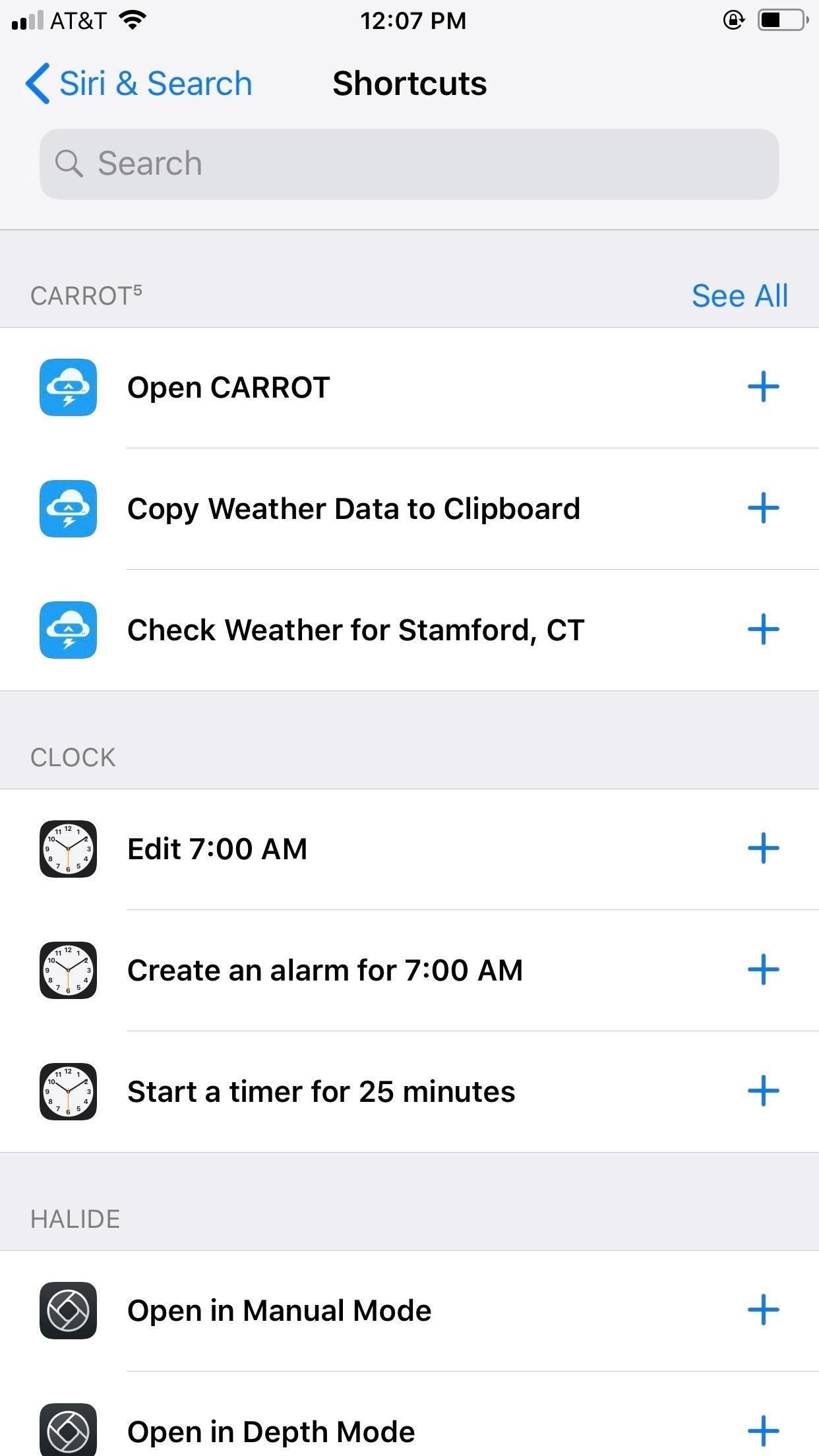Add Copy Weather Data to Clipboard shortcut

(x=763, y=508)
